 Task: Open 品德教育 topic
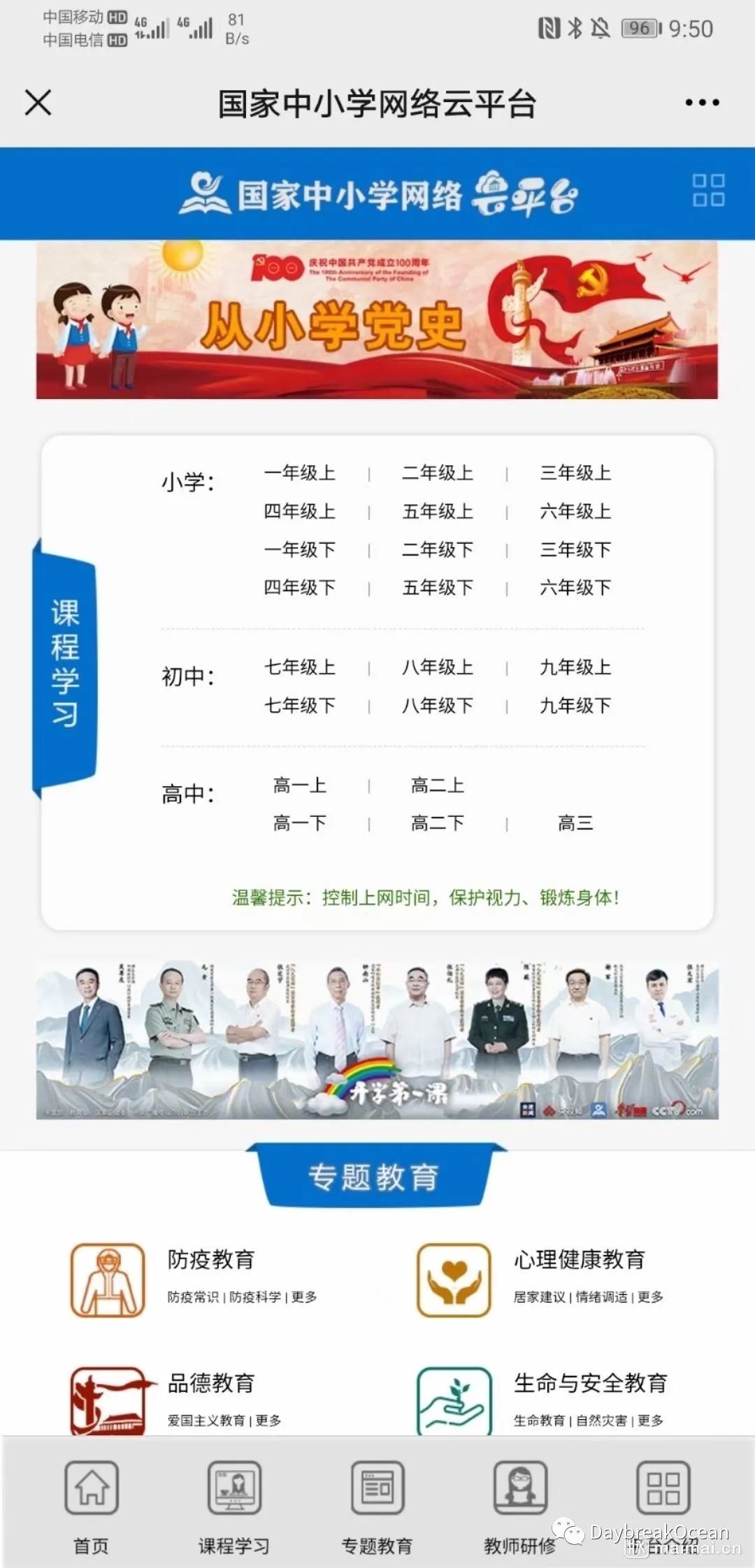point(210,1384)
